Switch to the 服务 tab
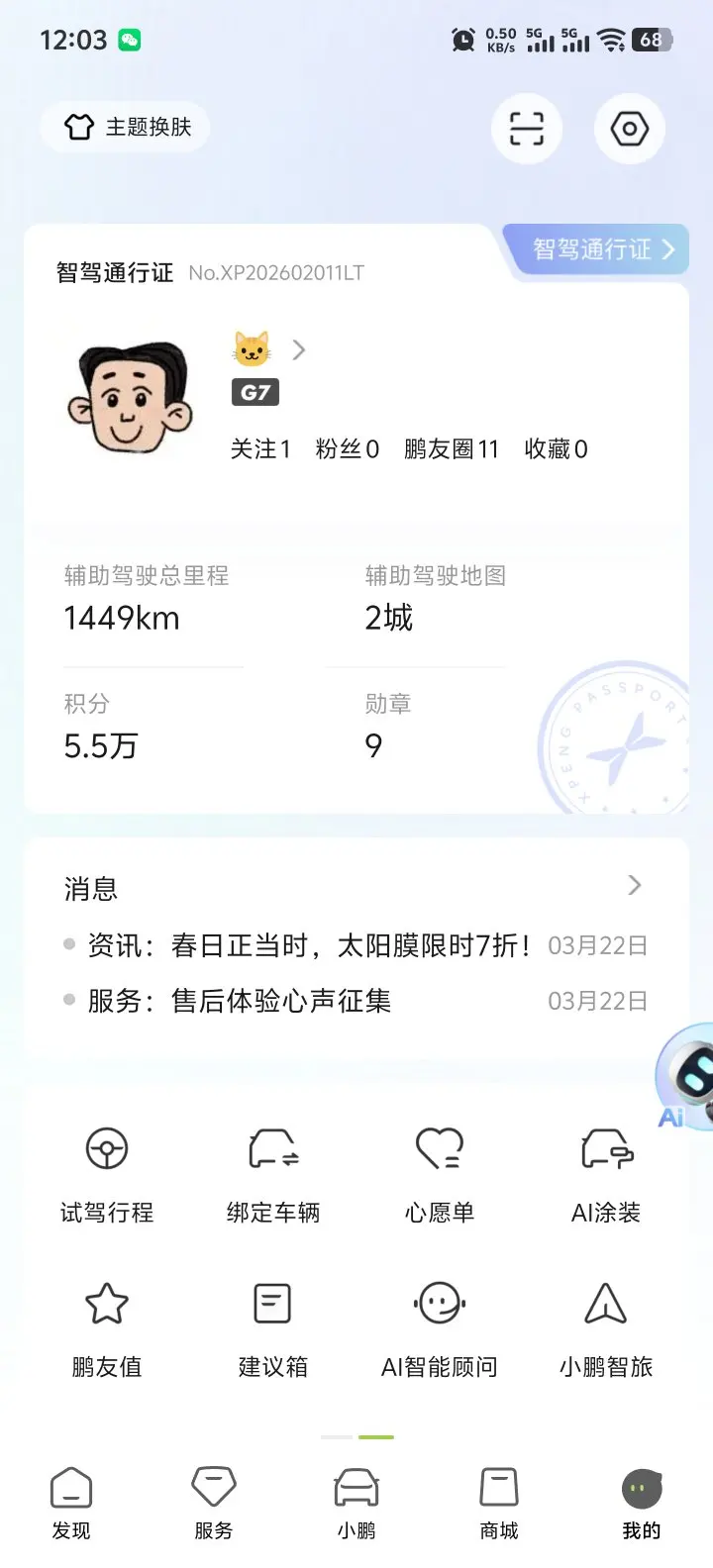The width and height of the screenshot is (713, 1568). coord(214,1503)
